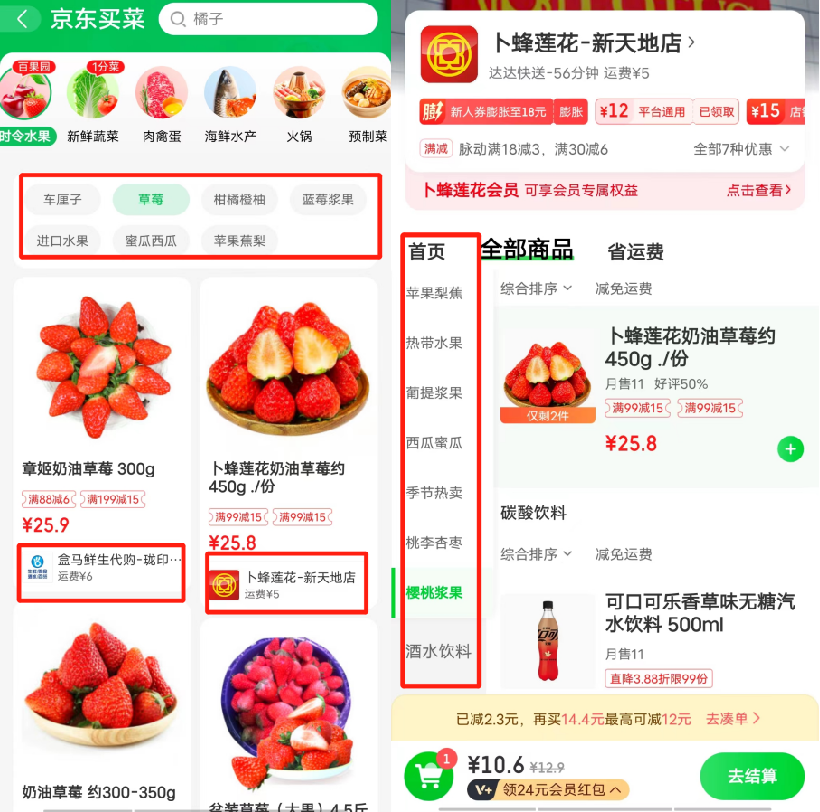Tap 点击查看 for 卜蜂莲花会员 benefits
820x812 pixels.
pyautogui.click(x=758, y=190)
